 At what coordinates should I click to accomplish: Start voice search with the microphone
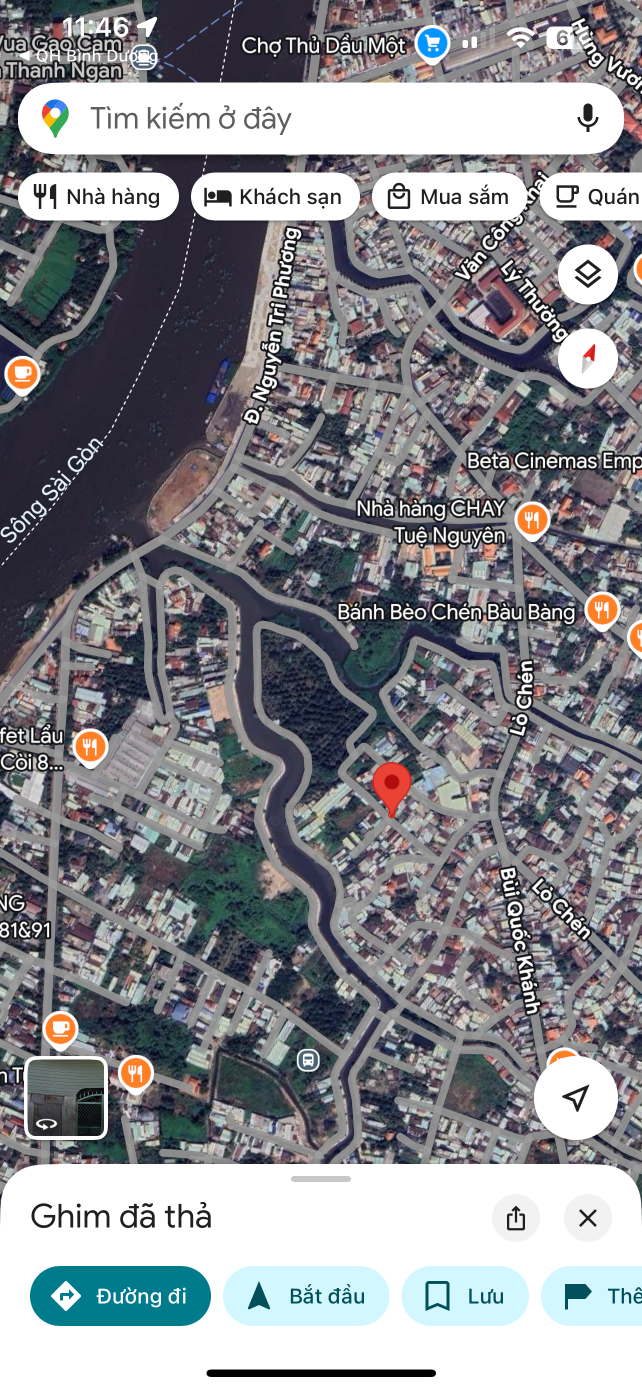[x=588, y=118]
